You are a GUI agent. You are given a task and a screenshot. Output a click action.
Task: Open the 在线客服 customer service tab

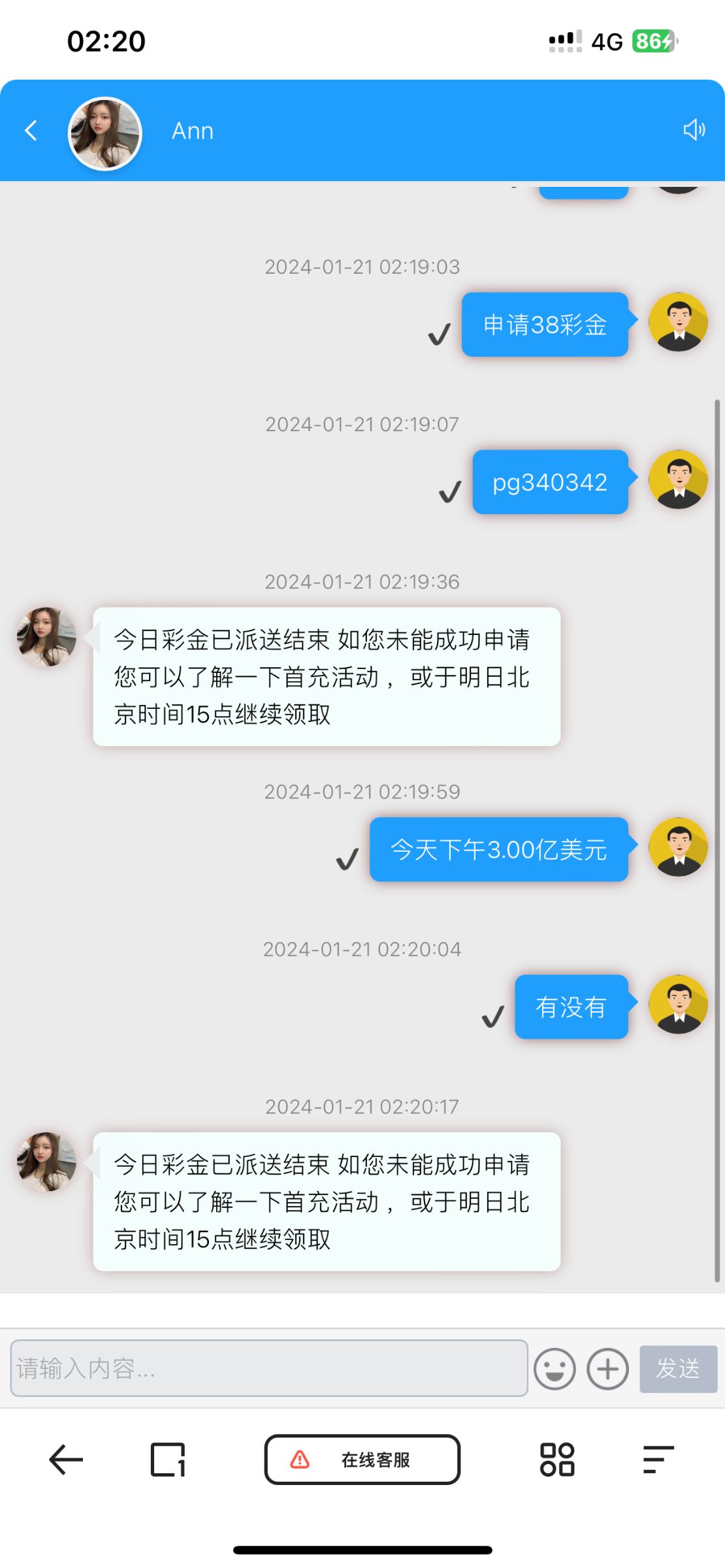(x=376, y=1460)
